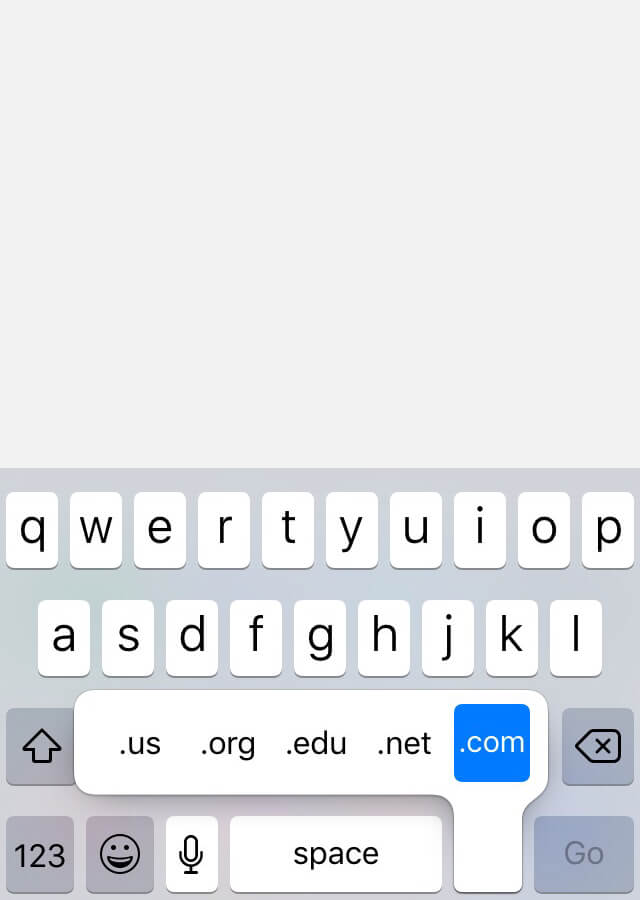The height and width of the screenshot is (900, 640).
Task: Open the emoji keyboard
Action: coord(120,854)
